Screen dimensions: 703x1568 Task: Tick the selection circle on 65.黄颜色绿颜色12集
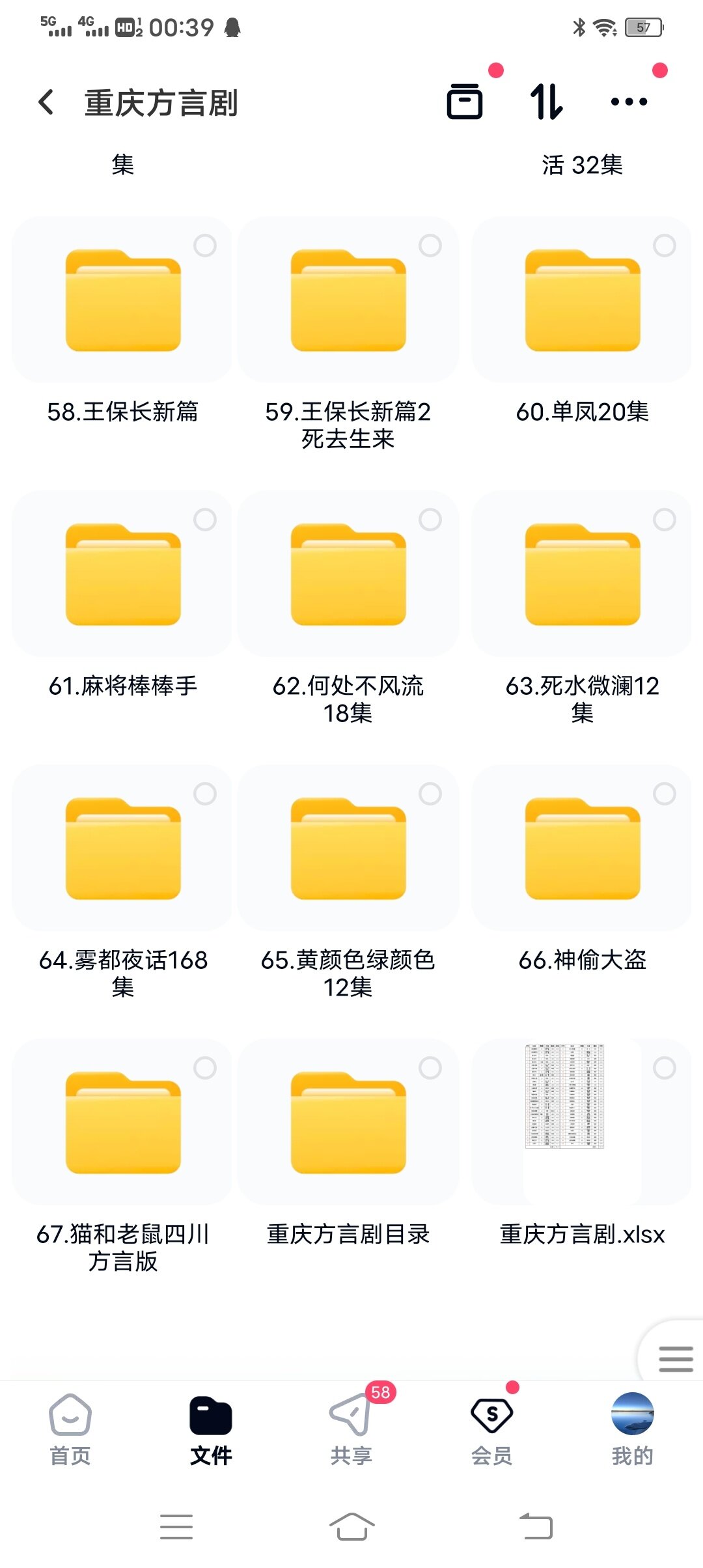(430, 794)
